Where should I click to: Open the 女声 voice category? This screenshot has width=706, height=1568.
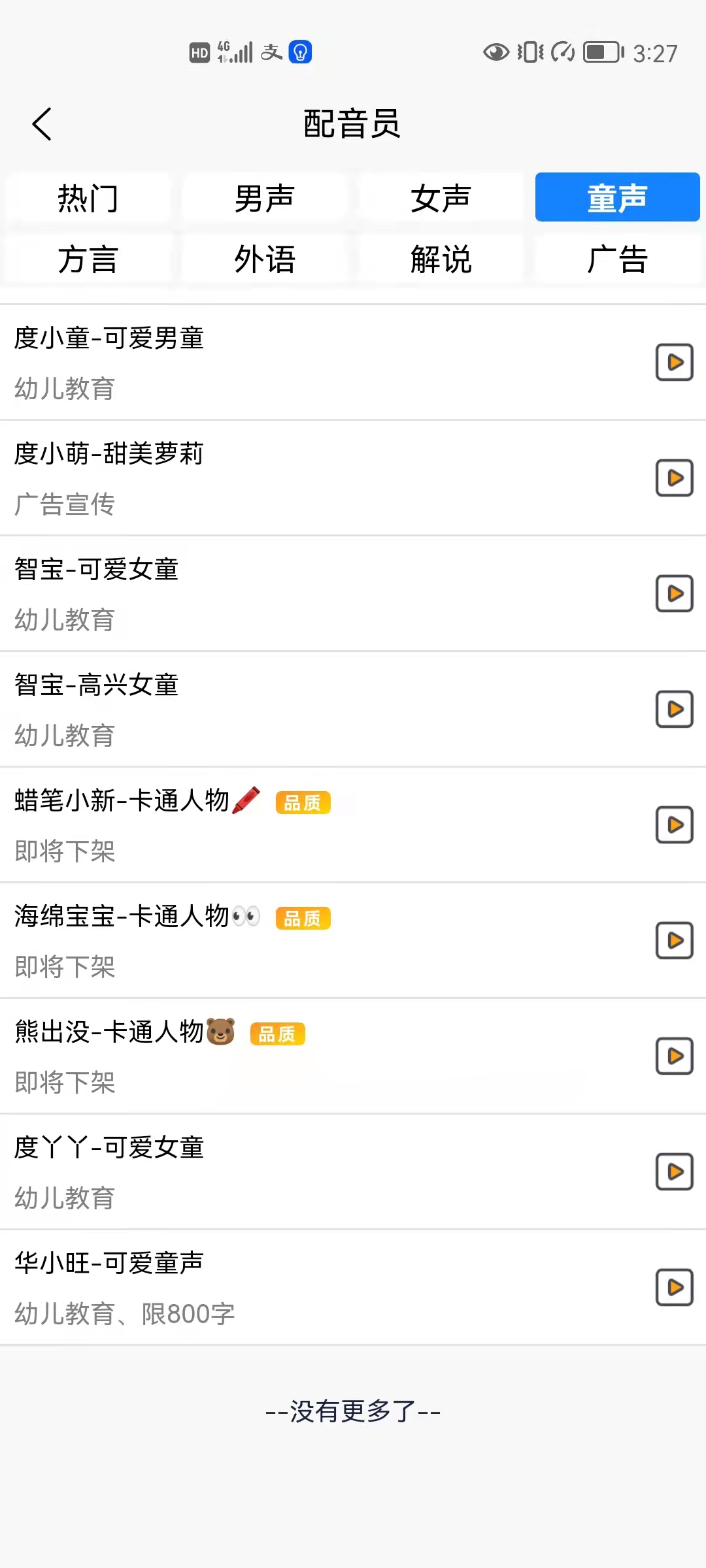pos(441,198)
